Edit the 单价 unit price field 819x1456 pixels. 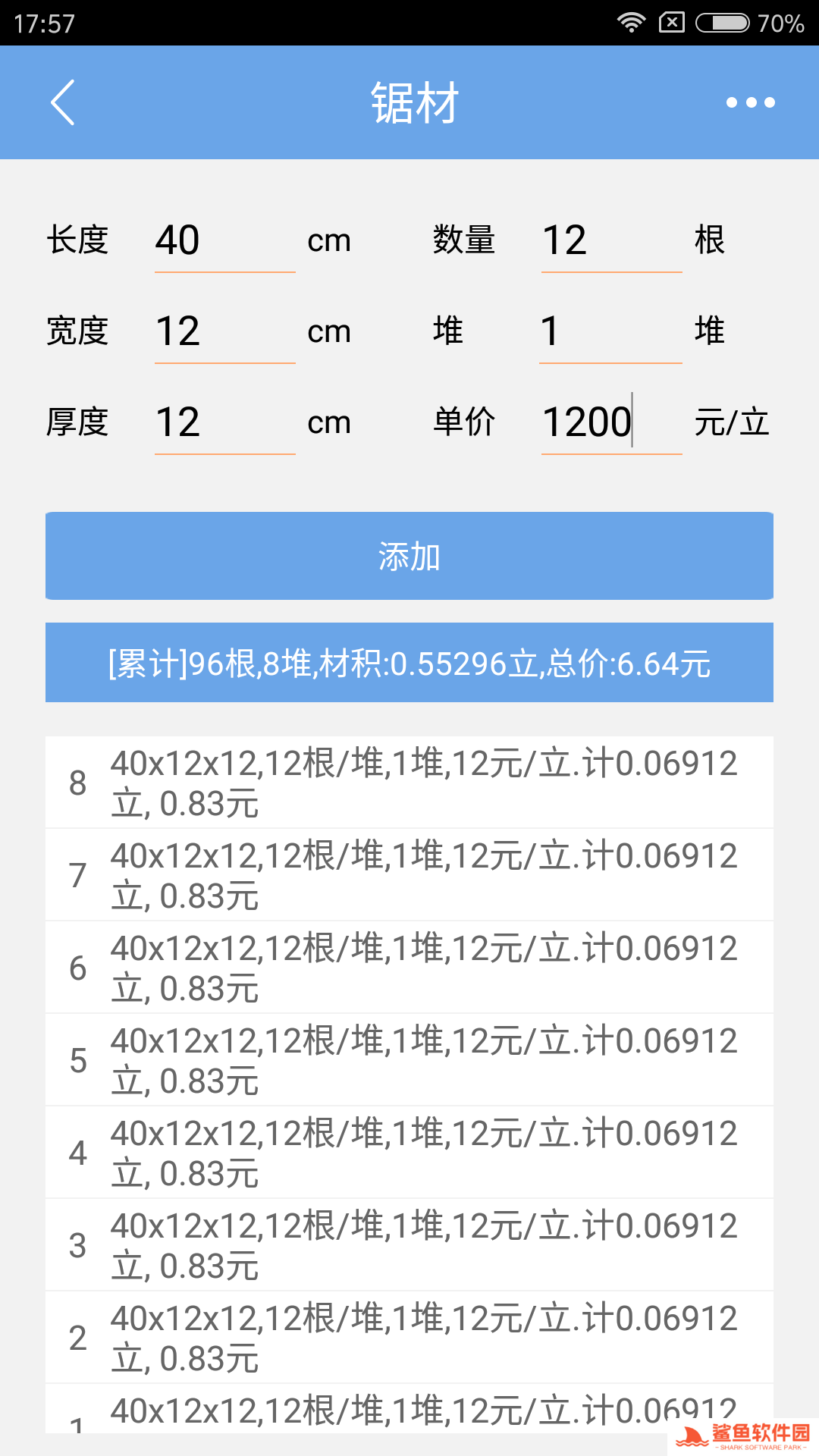(610, 423)
